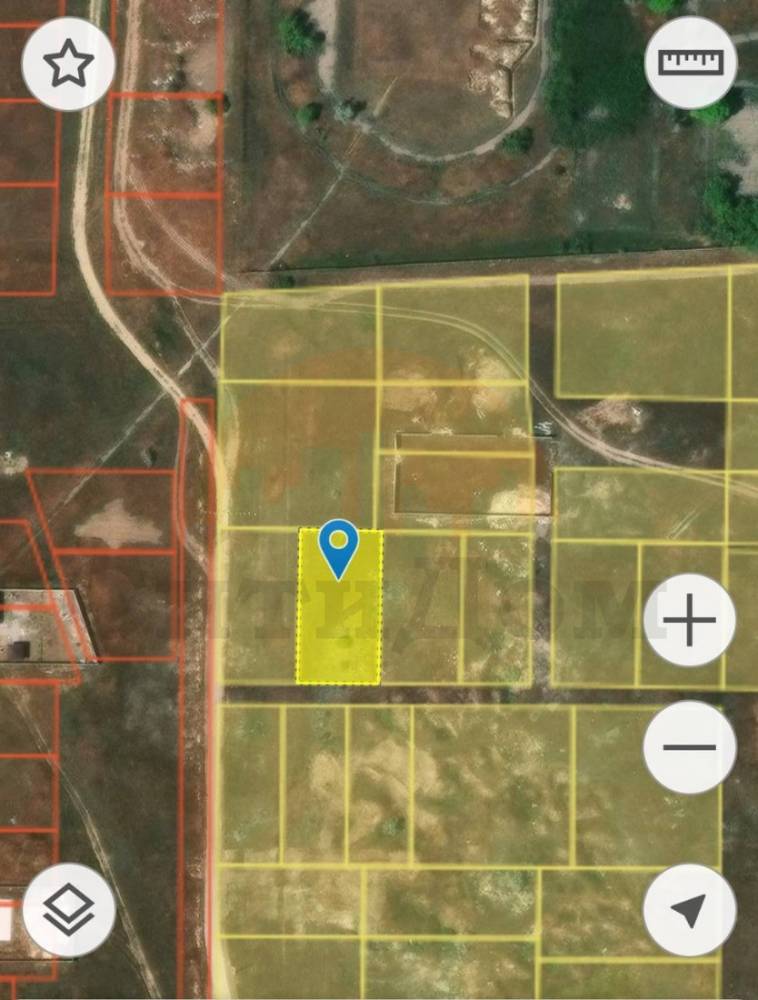Tap the blue pin on the highlighted parcel
This screenshot has width=758, height=1000.
pos(339,547)
